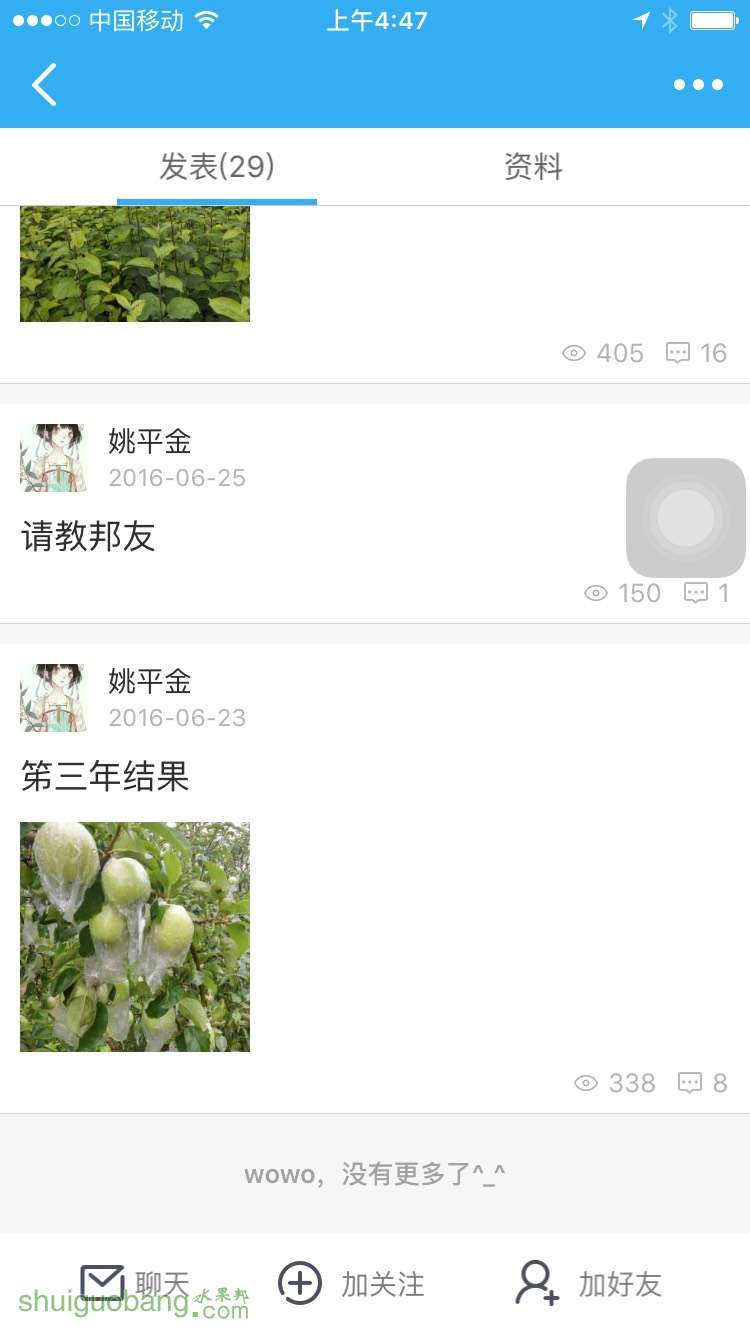Open the post titled 第三年结果
The width and height of the screenshot is (750, 1334).
(x=105, y=777)
